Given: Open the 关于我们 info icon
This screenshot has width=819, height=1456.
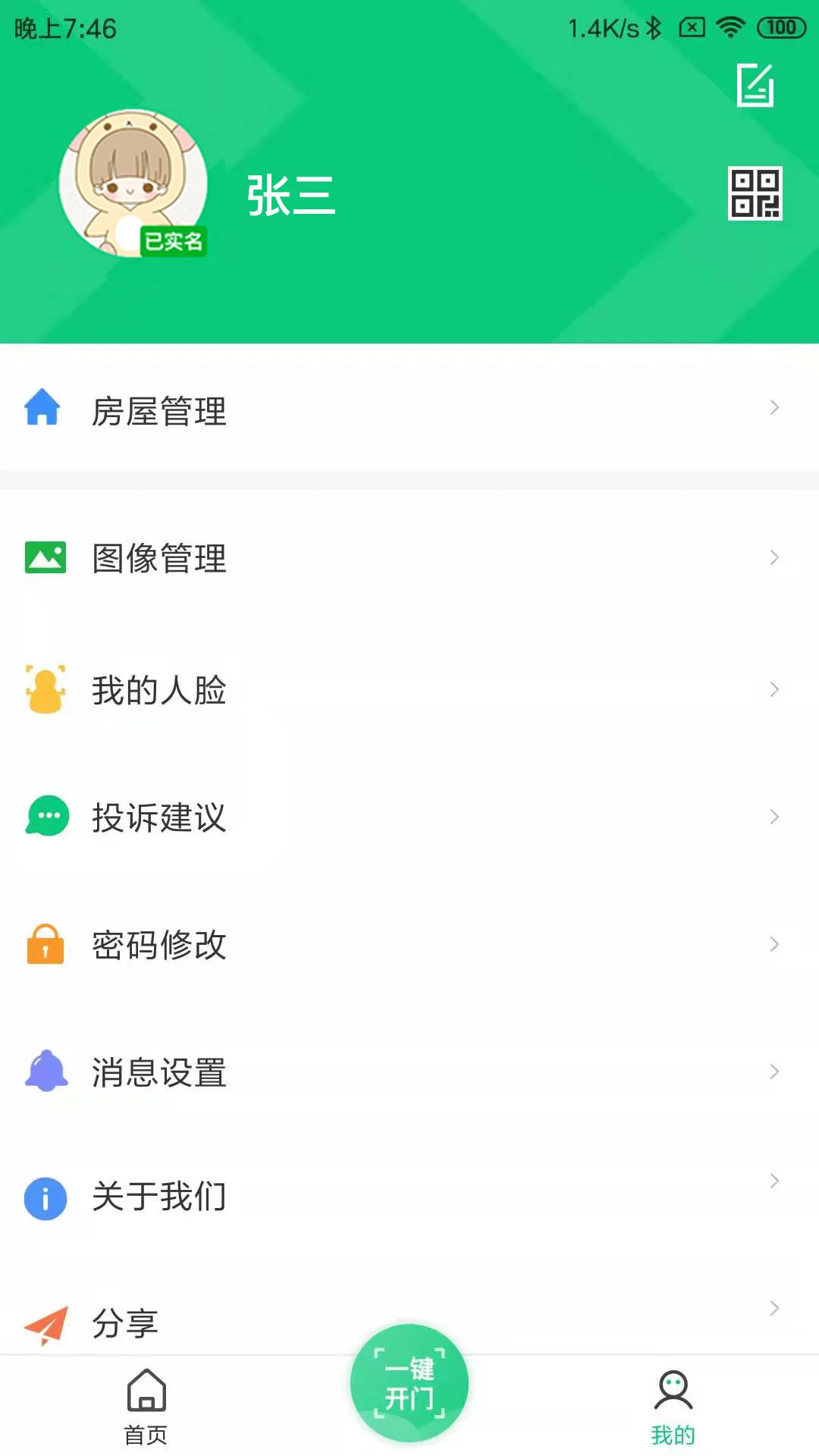Looking at the screenshot, I should 45,1198.
